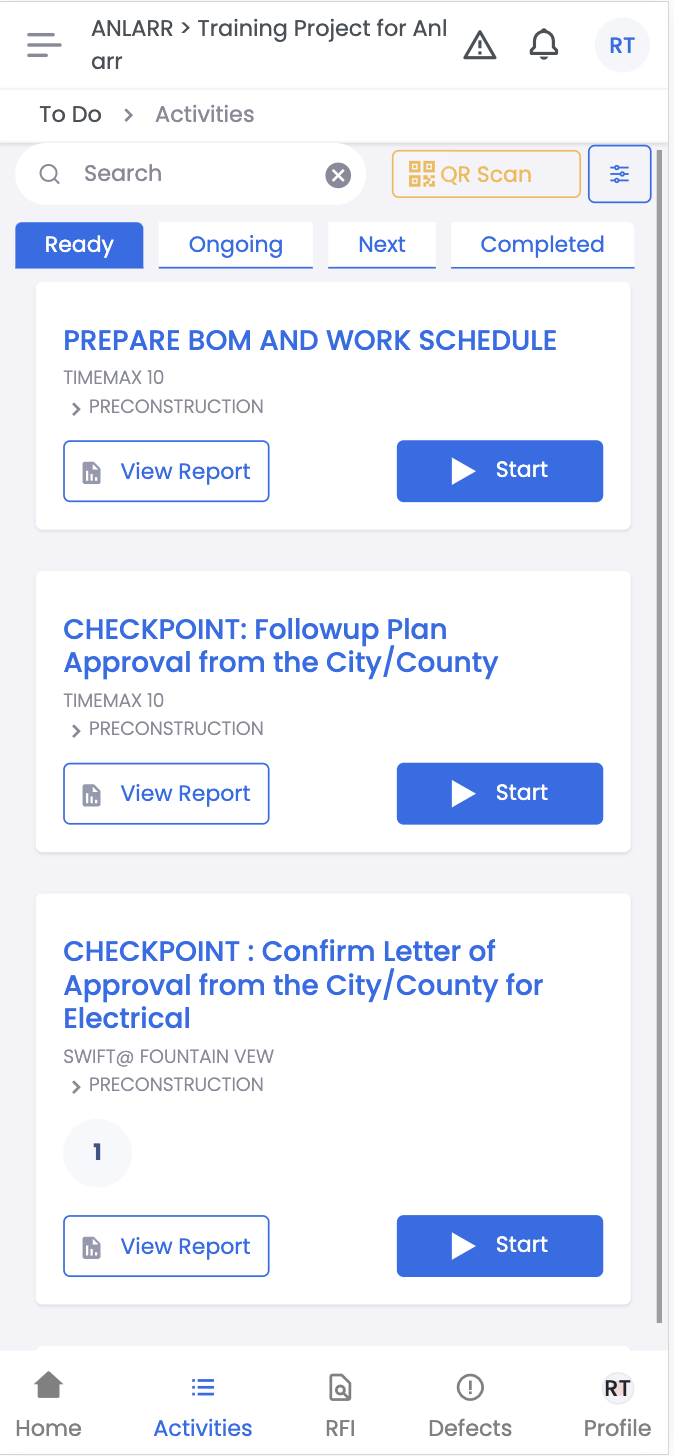Screen dimensions: 674x1456
Task: Start the Followup Plan Approval checkpoint
Action: (x=500, y=793)
